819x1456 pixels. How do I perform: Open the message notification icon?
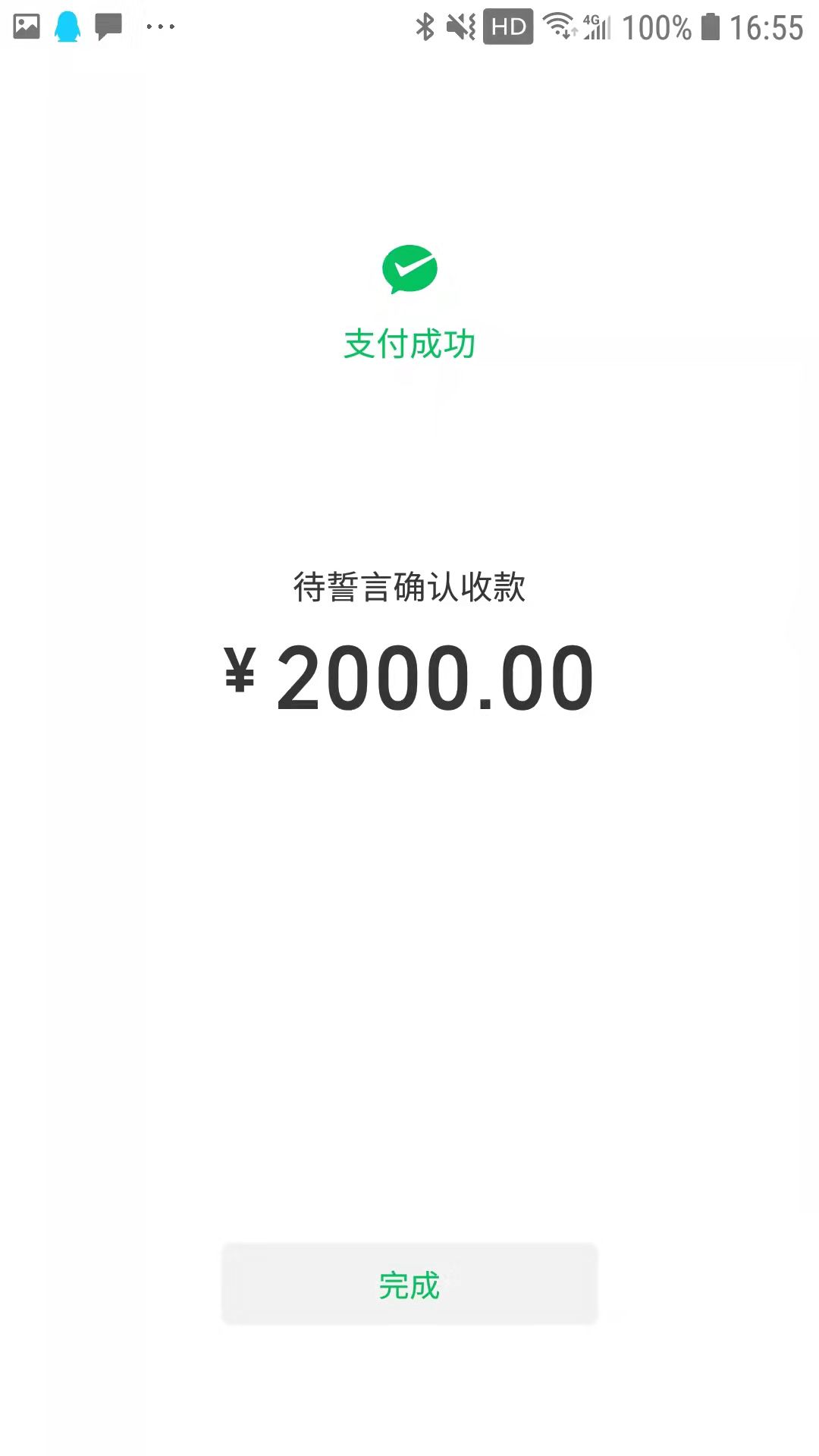108,27
